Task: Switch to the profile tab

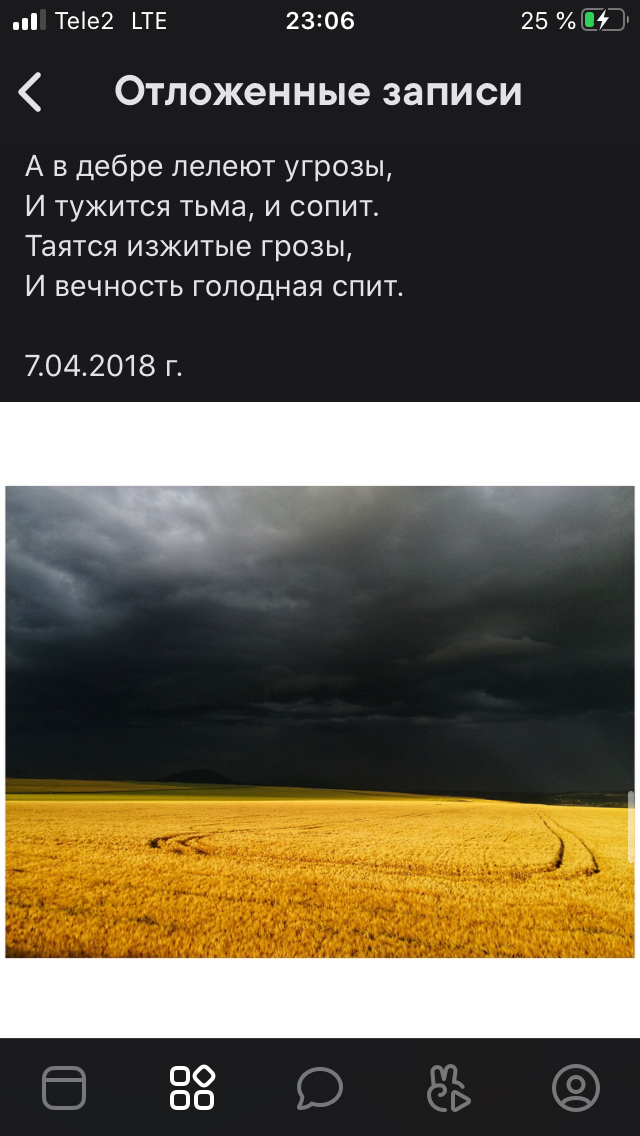Action: [576, 1088]
